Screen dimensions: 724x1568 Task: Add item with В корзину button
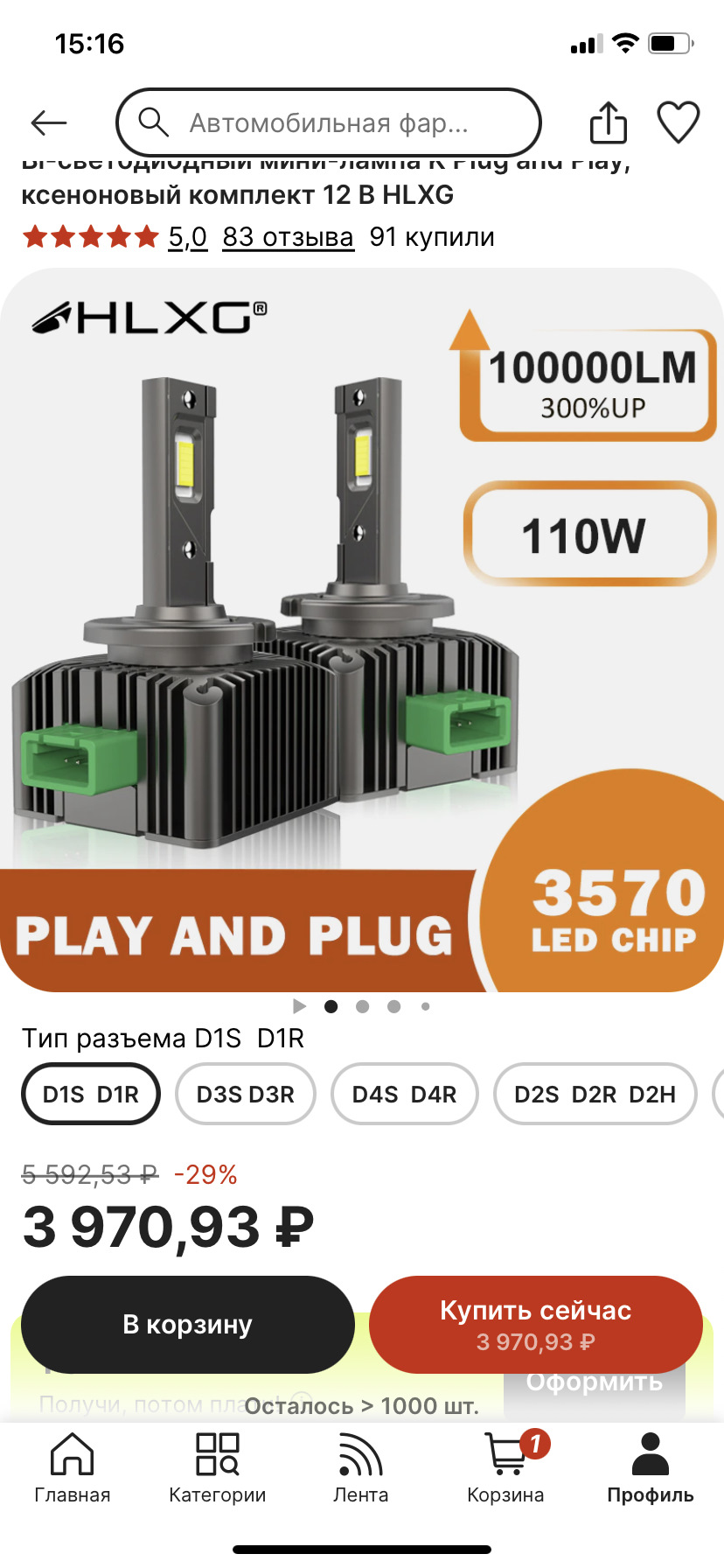pos(187,1325)
